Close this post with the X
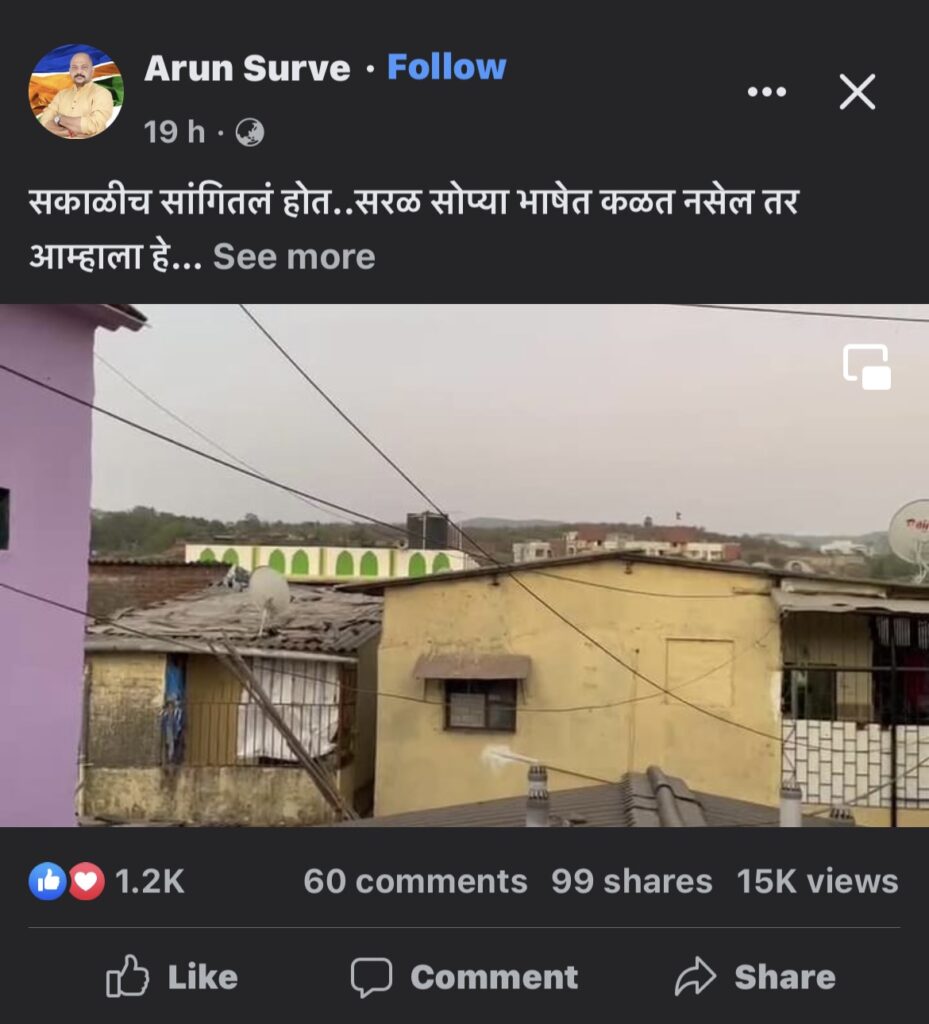Viewport: 929px width, 1024px height. pyautogui.click(x=857, y=92)
